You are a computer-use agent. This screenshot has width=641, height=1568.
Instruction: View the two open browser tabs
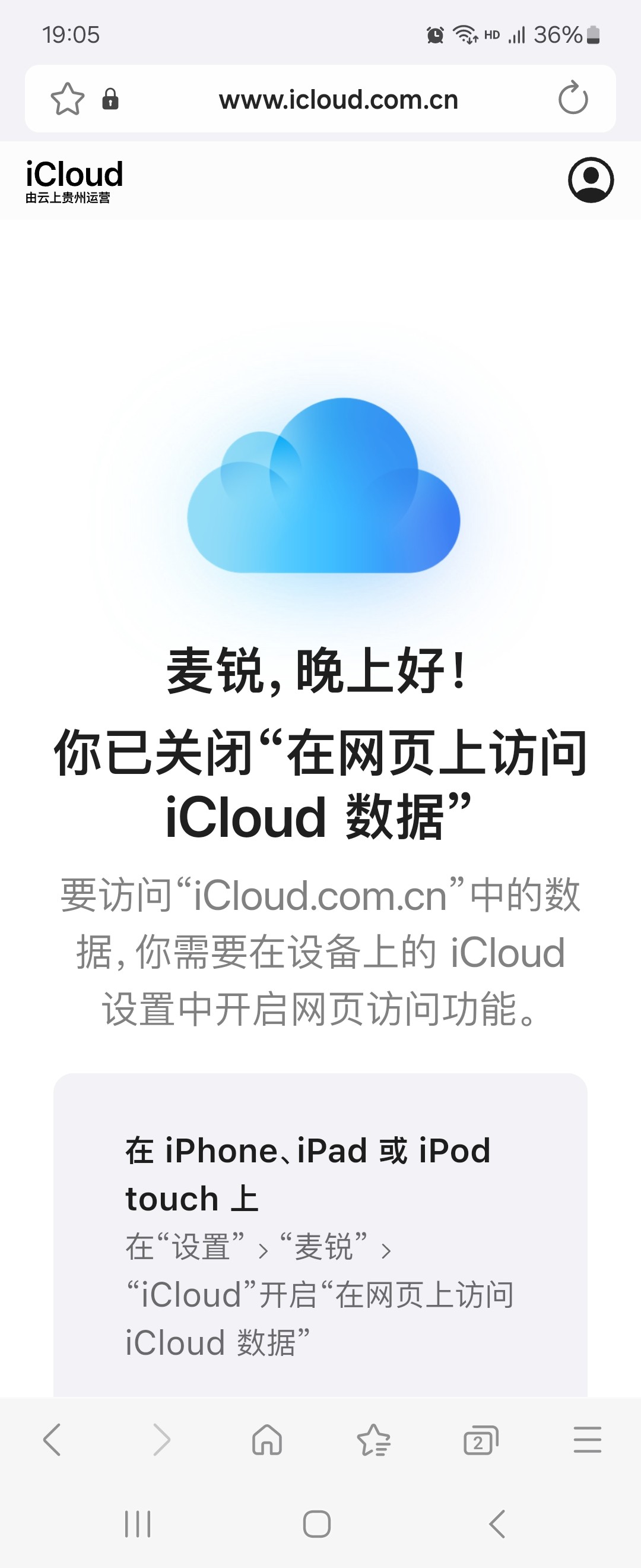[x=480, y=1440]
